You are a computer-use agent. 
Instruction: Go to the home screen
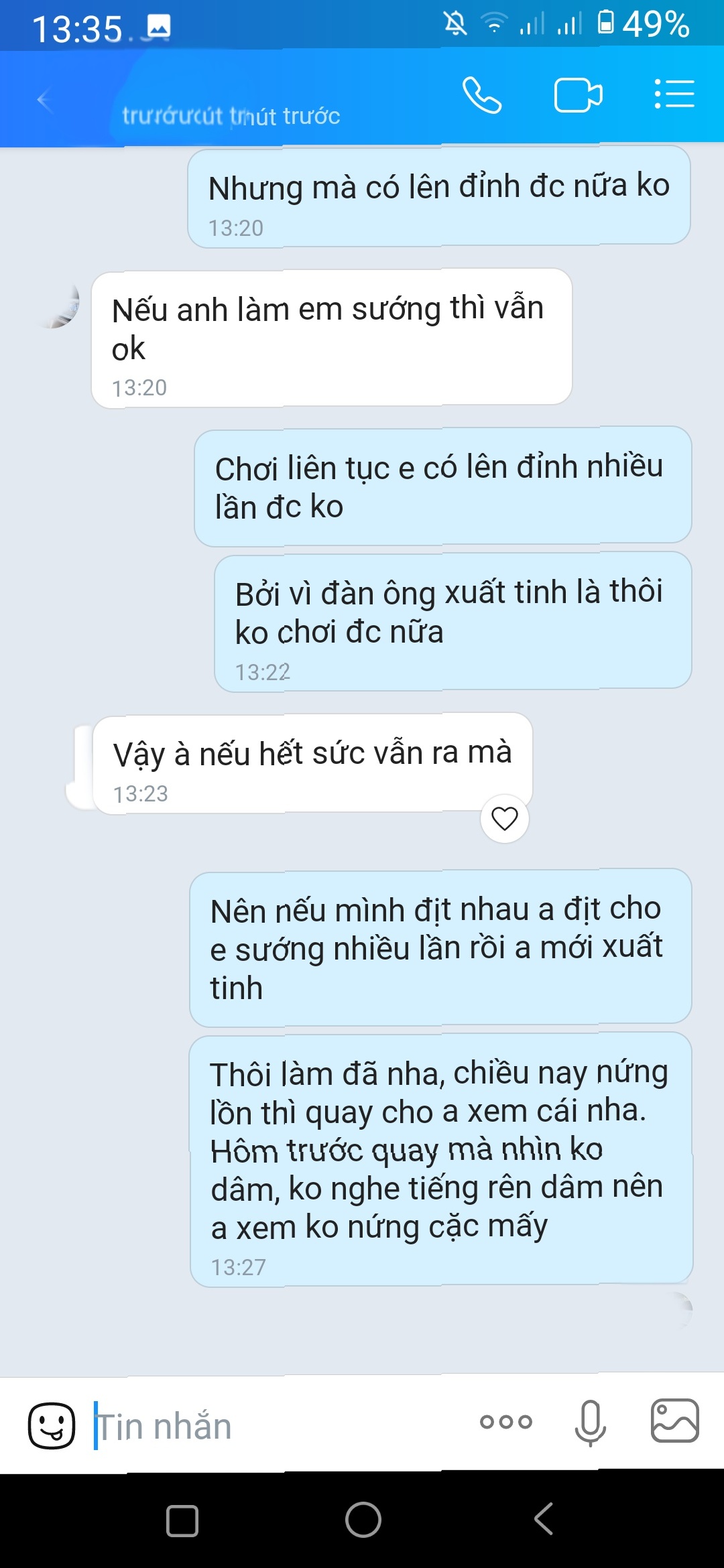coord(363,1519)
